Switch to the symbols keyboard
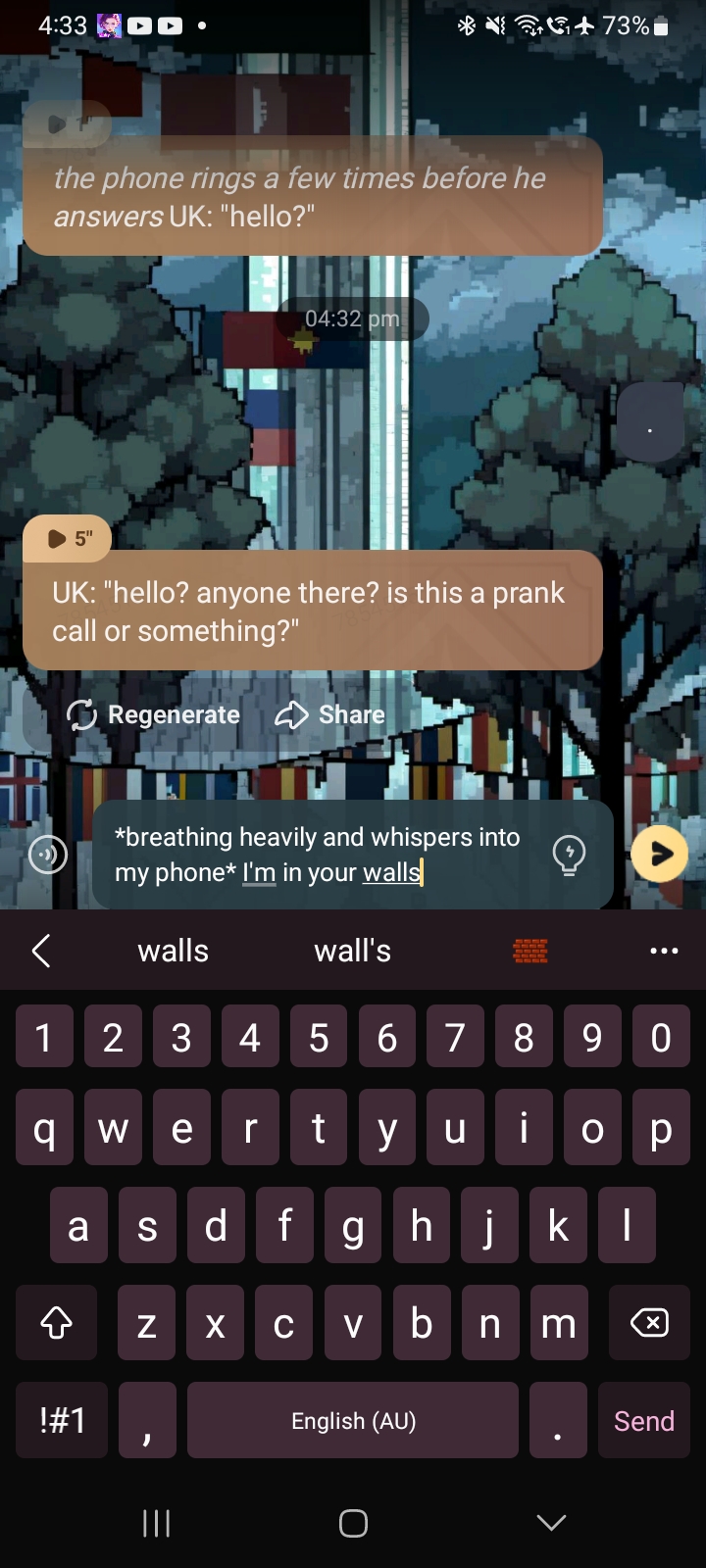 click(x=63, y=1421)
